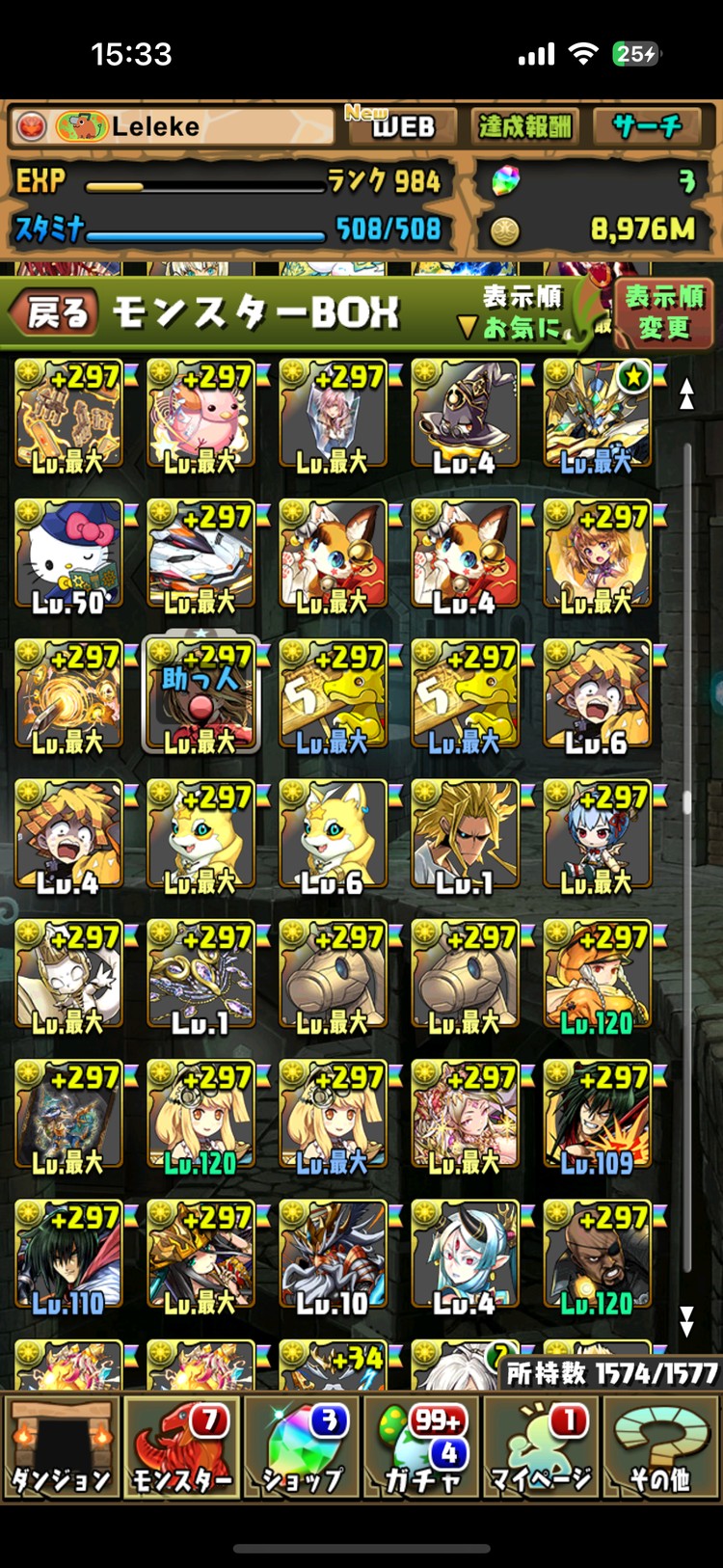Jump to top with double up arrow
This screenshot has height=1568, width=723.
point(686,393)
